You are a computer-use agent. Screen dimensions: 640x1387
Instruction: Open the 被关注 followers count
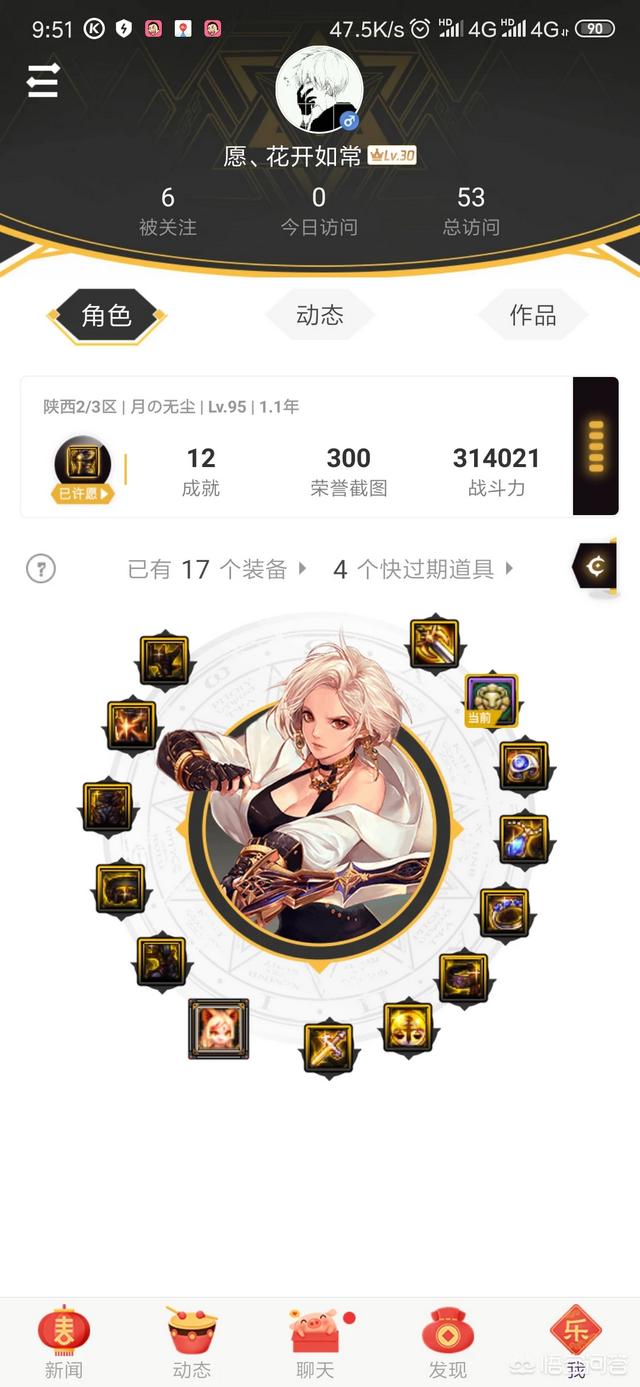pos(167,210)
